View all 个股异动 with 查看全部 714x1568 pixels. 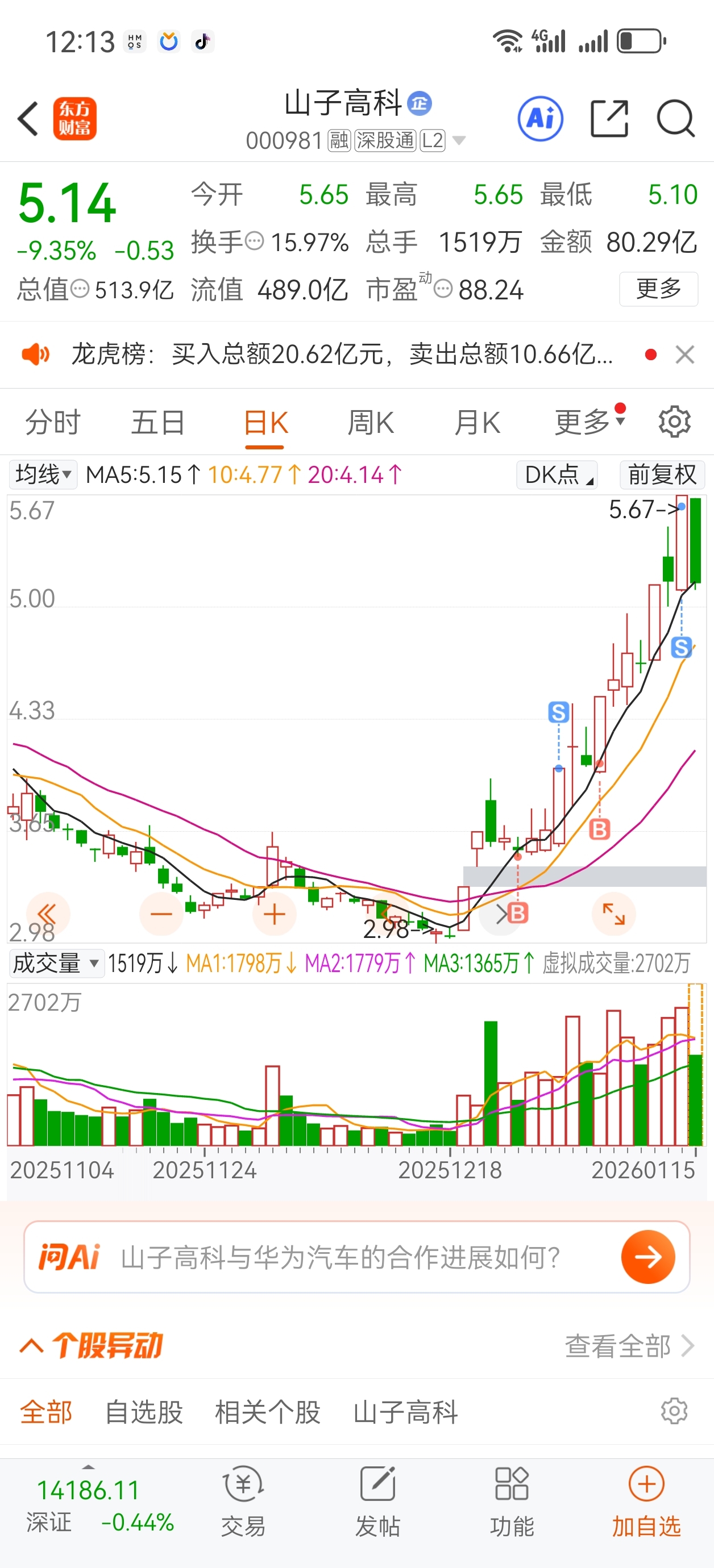point(629,1346)
